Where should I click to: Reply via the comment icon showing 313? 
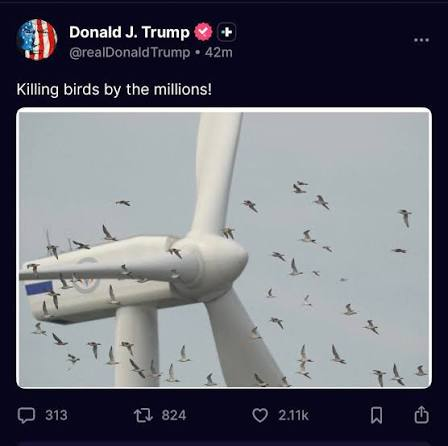tap(26, 415)
